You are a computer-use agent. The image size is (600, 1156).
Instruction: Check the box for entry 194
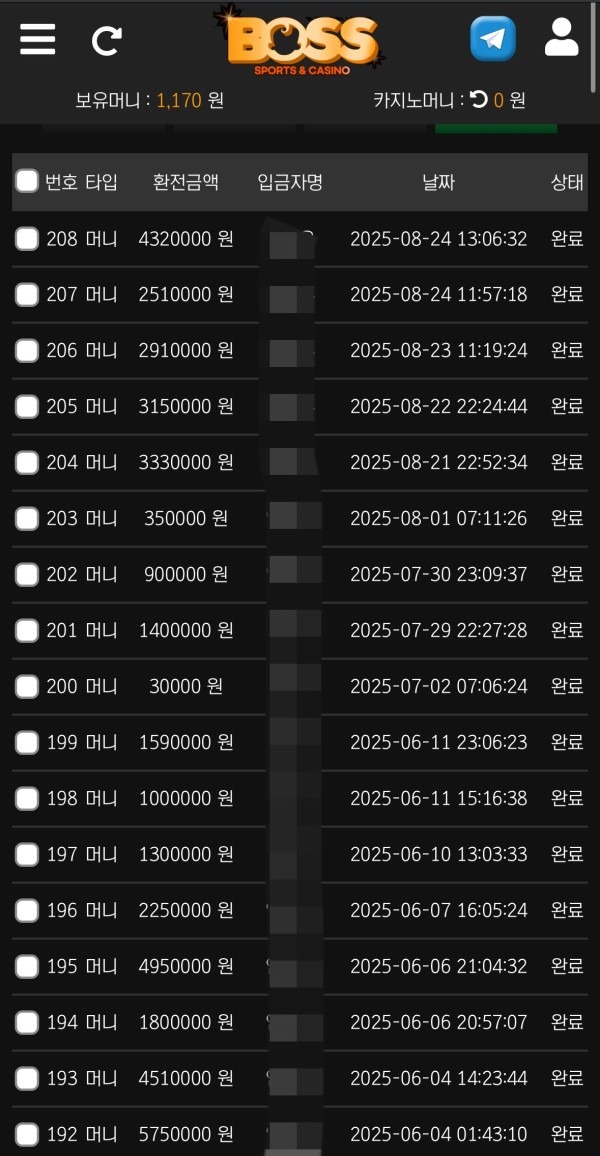[27, 1022]
